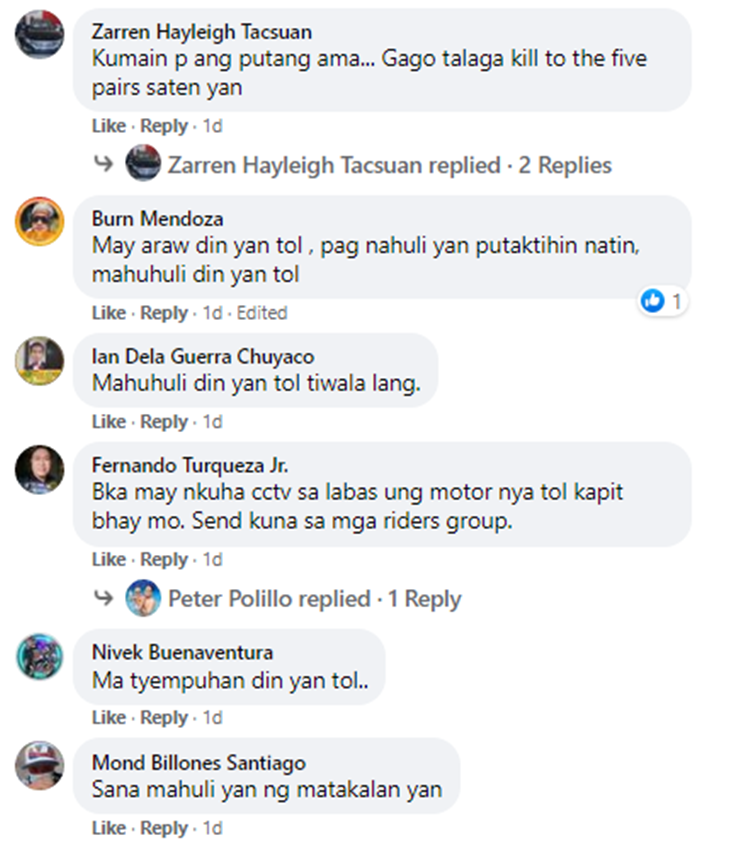
Task: Reply to Ian Dela Guerra Chuyaco's comment
Action: [x=164, y=422]
